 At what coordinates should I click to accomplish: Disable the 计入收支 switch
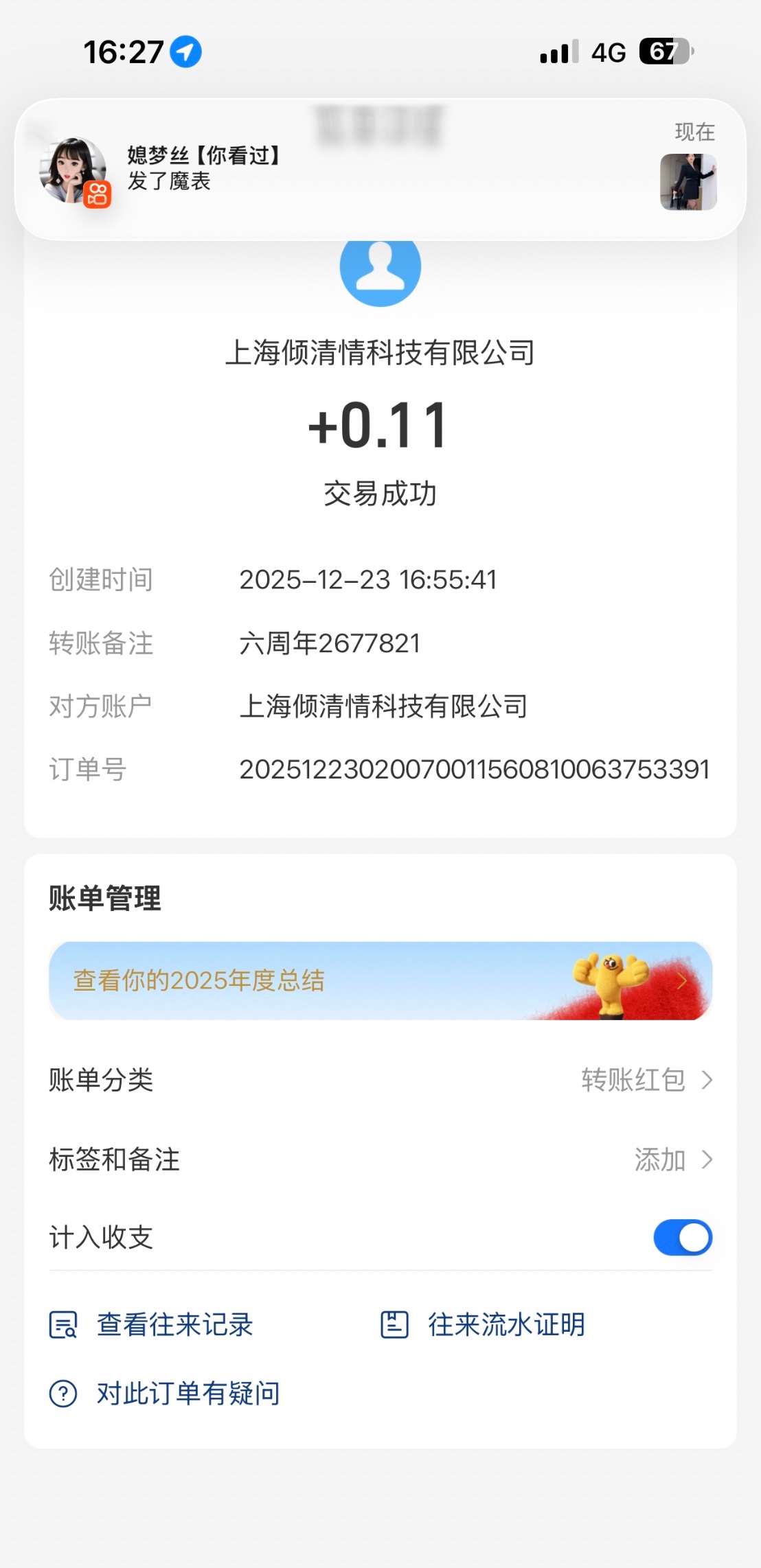[x=682, y=1237]
